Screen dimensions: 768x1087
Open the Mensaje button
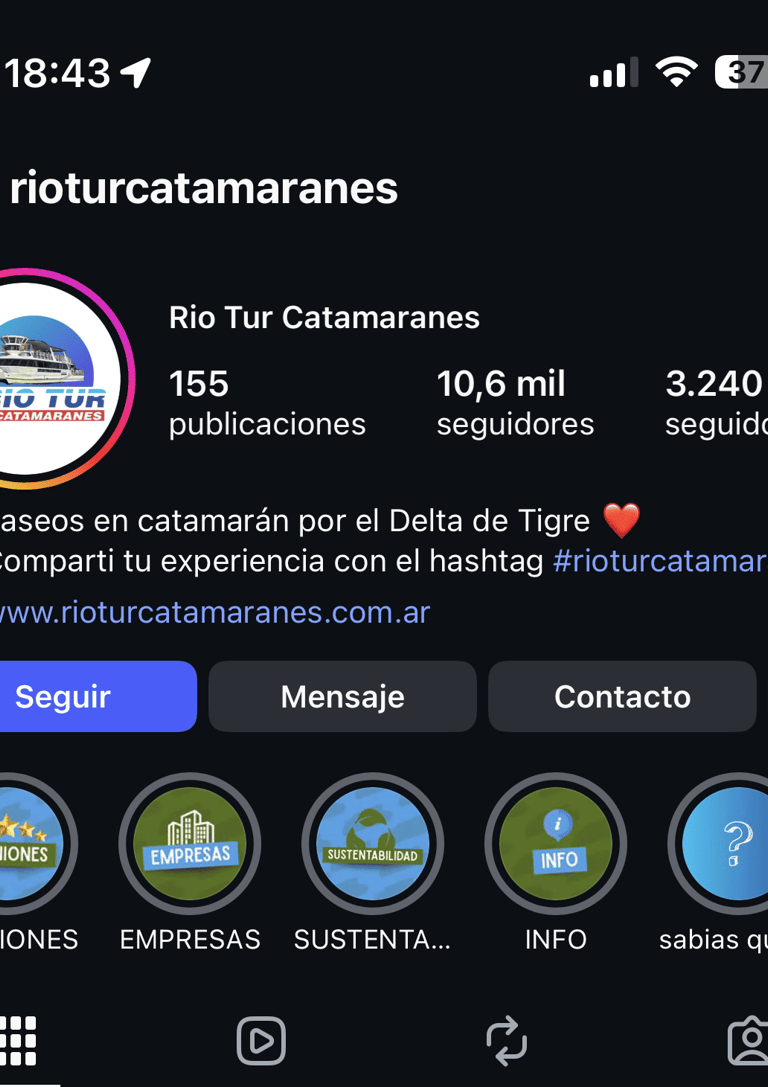[342, 696]
